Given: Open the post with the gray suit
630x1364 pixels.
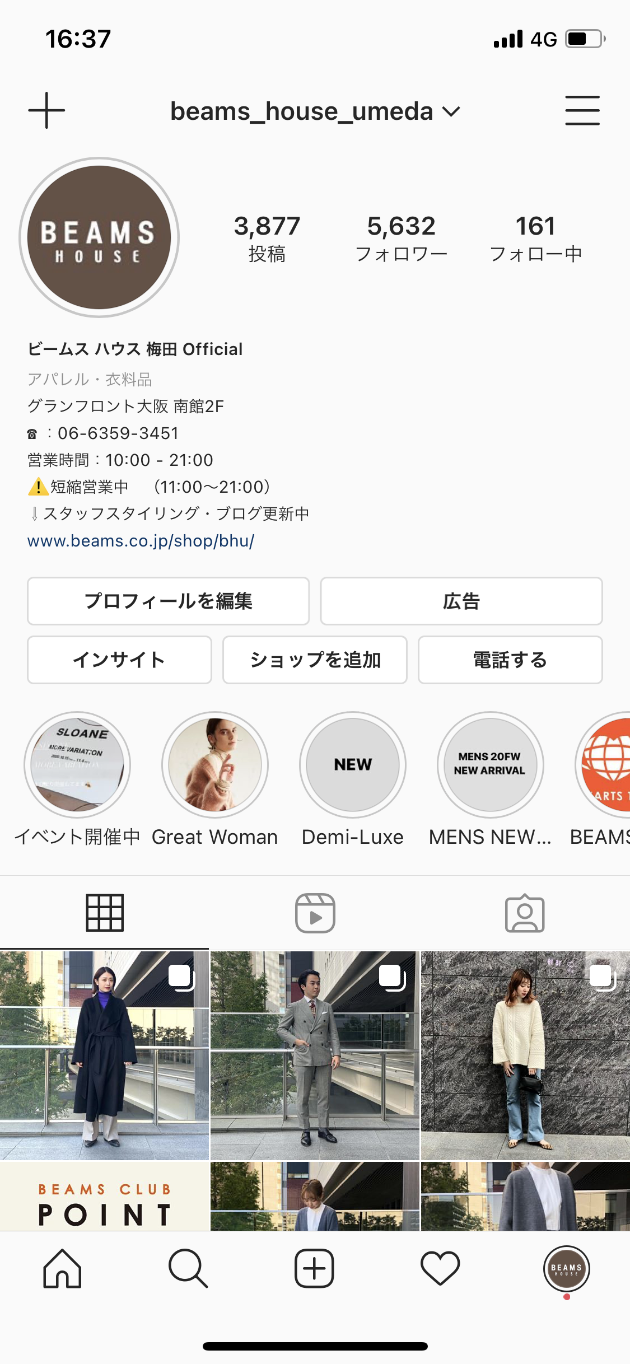Looking at the screenshot, I should click(314, 1055).
